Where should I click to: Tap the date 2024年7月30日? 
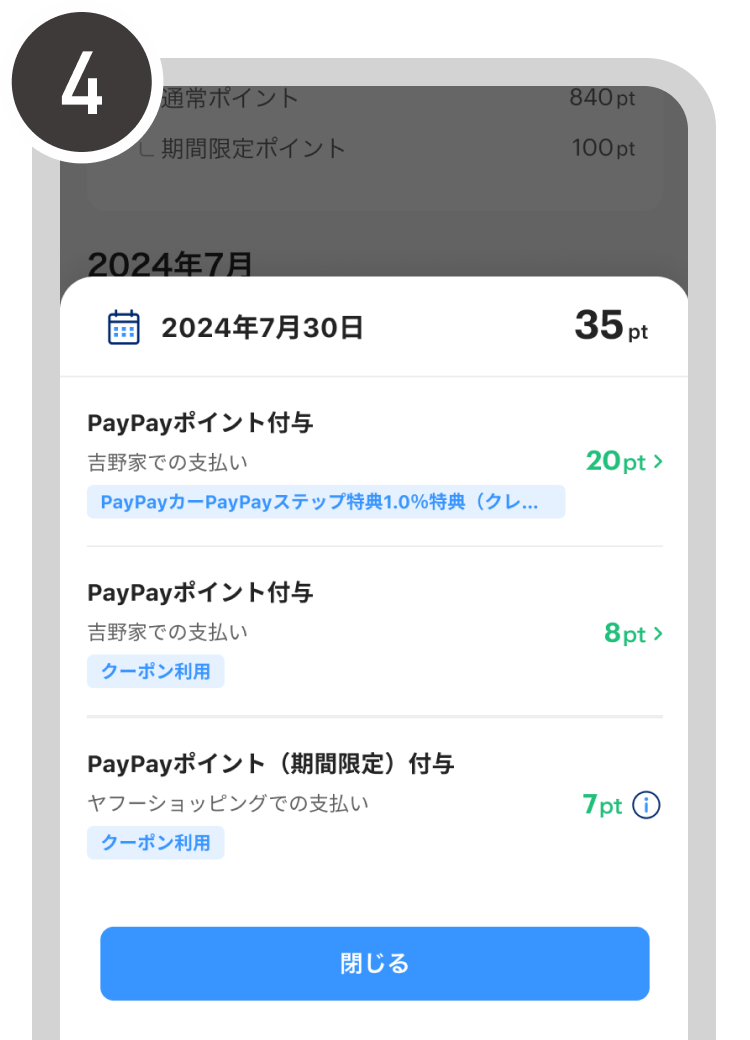(262, 326)
